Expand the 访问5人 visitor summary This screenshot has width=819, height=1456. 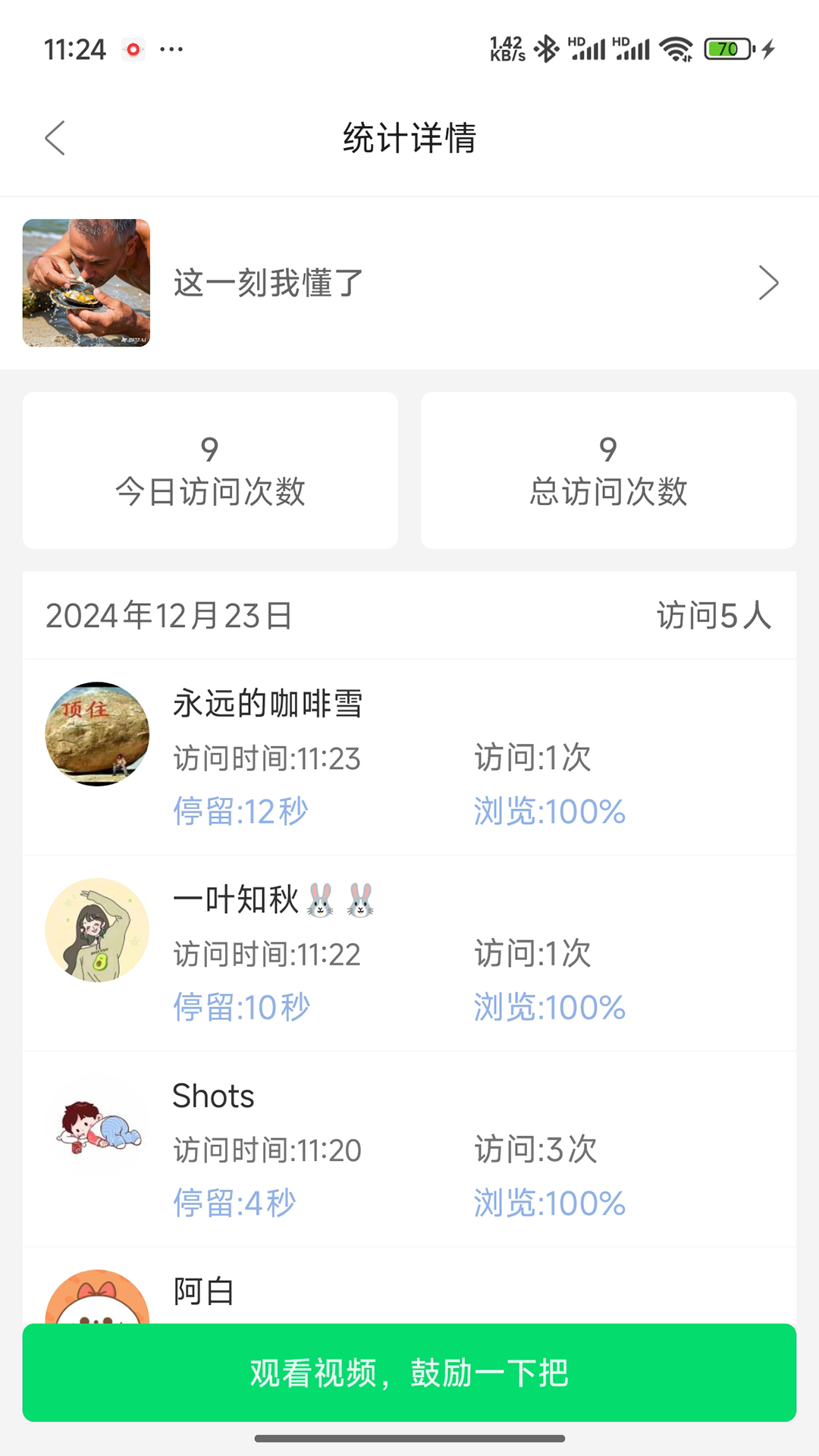coord(714,616)
